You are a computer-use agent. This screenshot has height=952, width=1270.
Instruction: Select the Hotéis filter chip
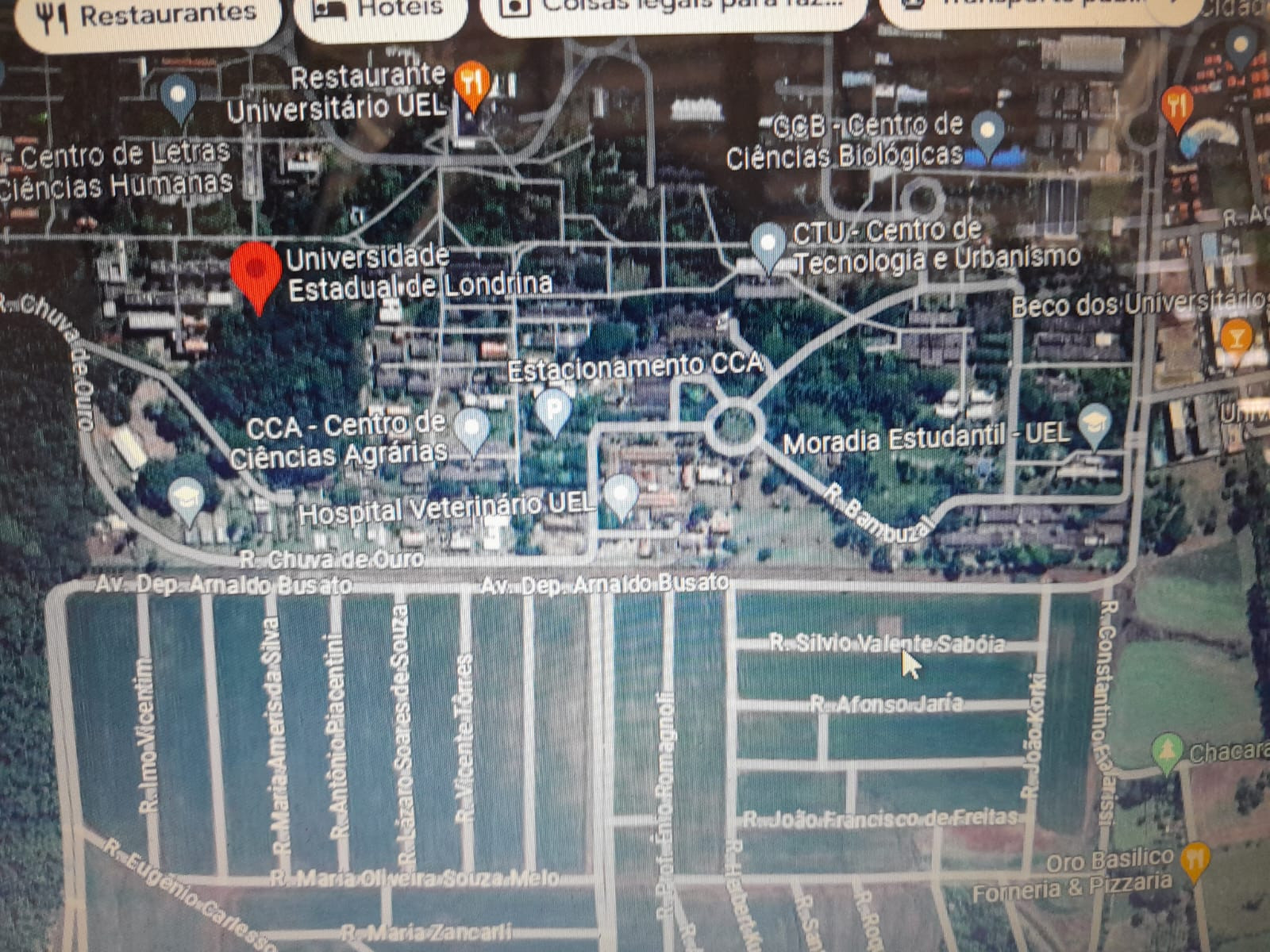[x=379, y=11]
